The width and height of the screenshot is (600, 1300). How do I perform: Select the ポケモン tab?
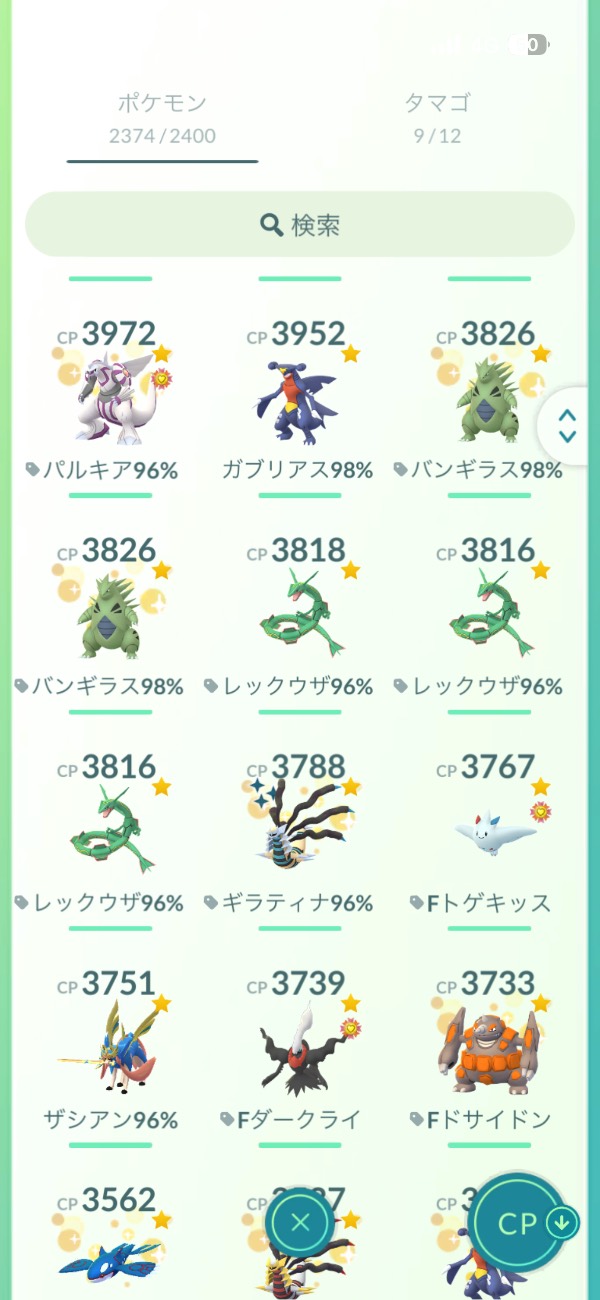[162, 117]
